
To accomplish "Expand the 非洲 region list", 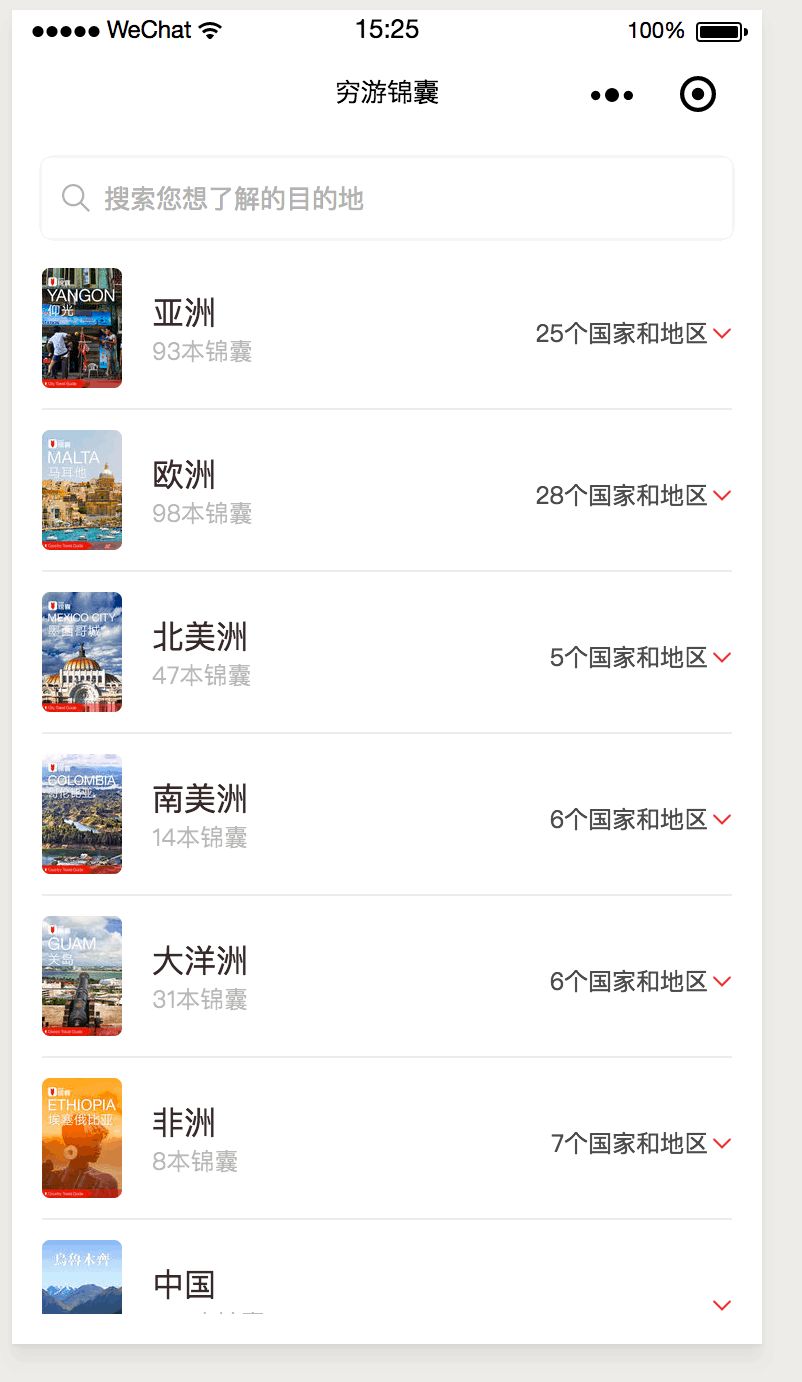I will [x=722, y=1144].
